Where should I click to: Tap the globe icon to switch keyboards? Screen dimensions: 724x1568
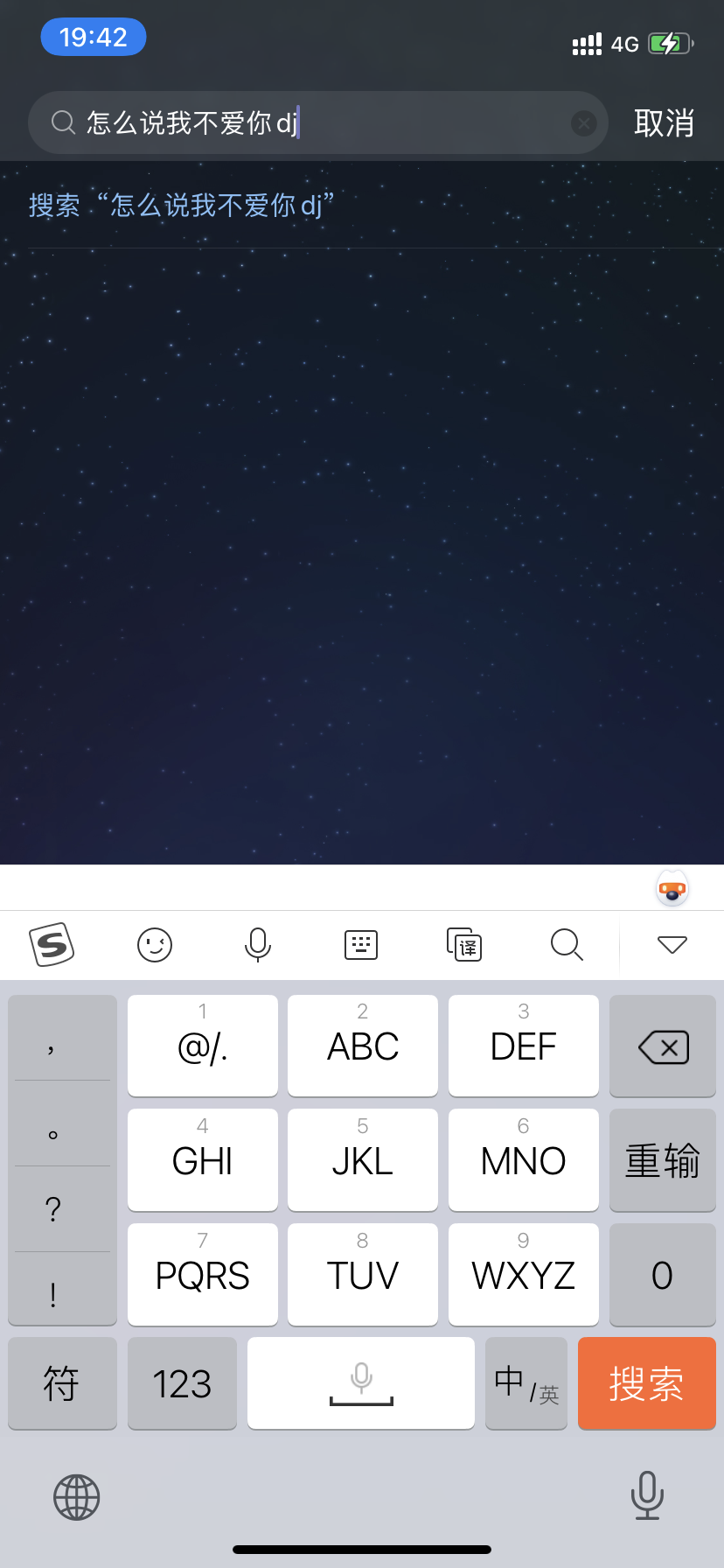[77, 1497]
